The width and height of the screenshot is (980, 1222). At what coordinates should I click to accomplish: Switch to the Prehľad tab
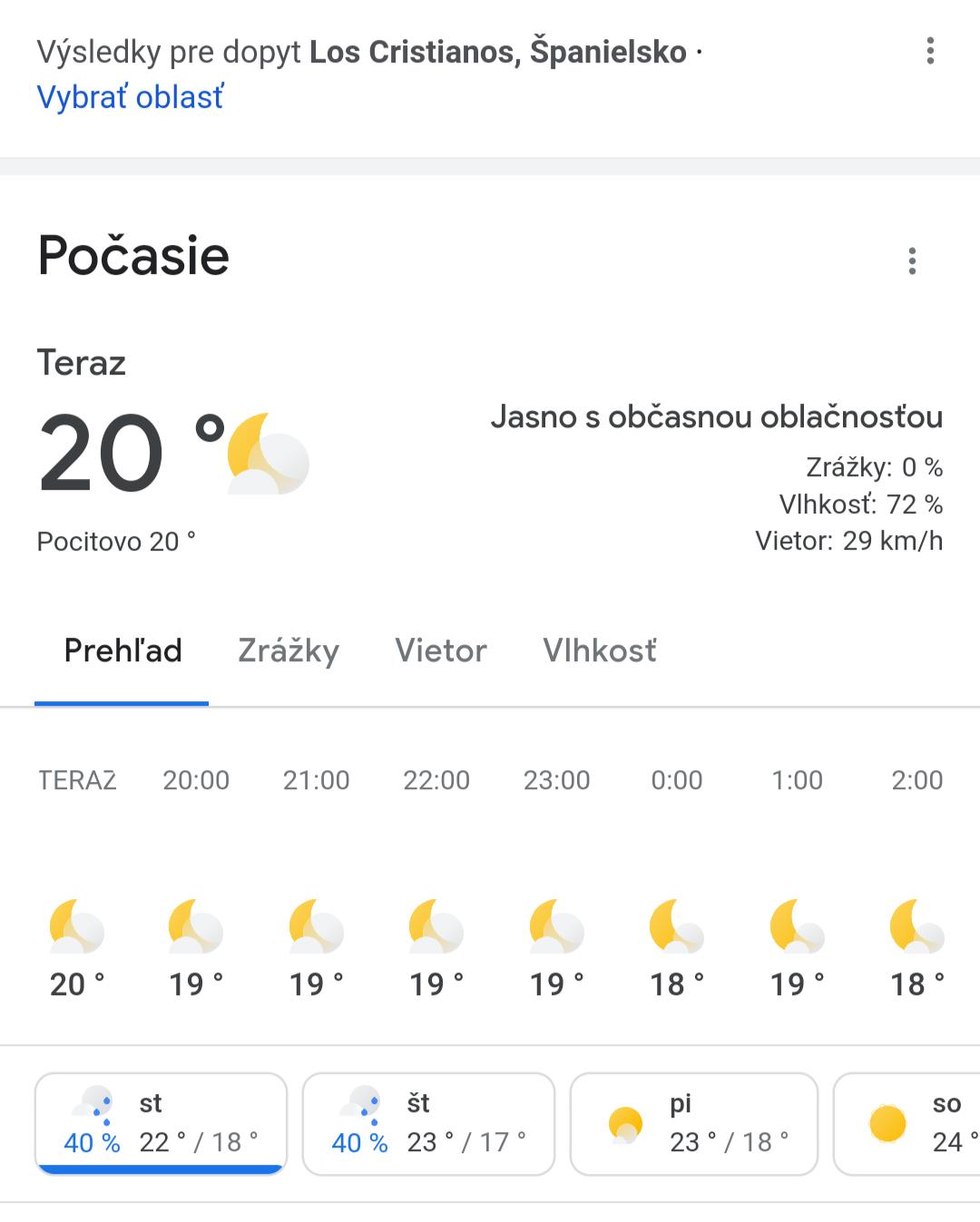click(x=122, y=650)
